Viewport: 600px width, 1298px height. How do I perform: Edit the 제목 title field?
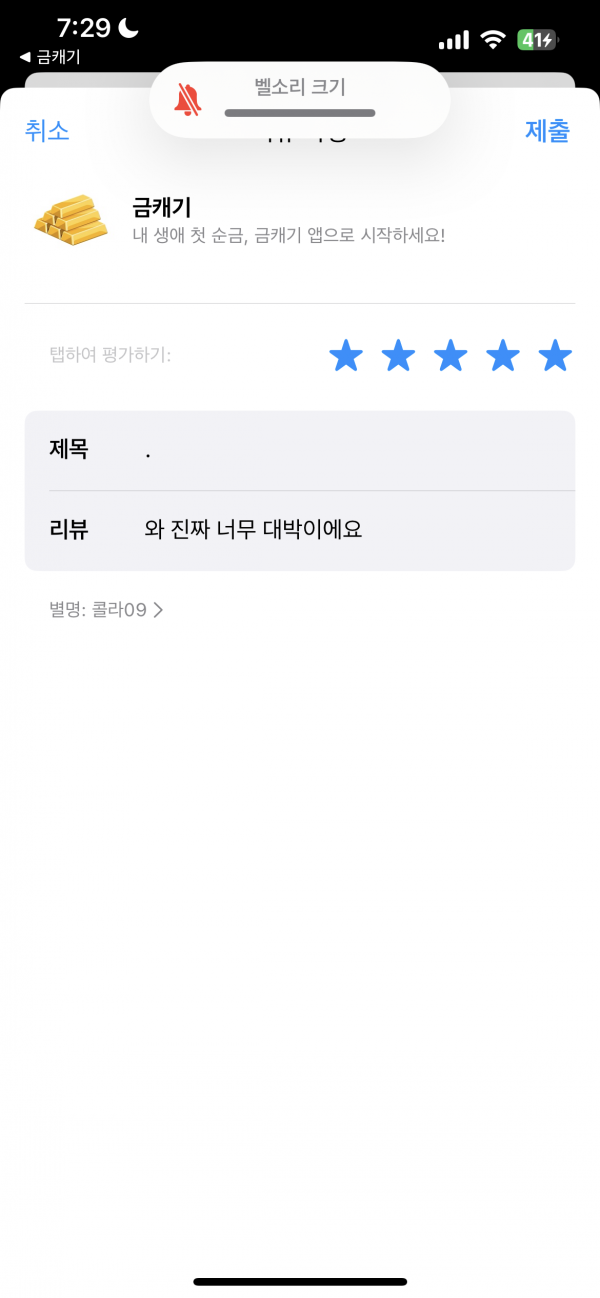pos(300,451)
